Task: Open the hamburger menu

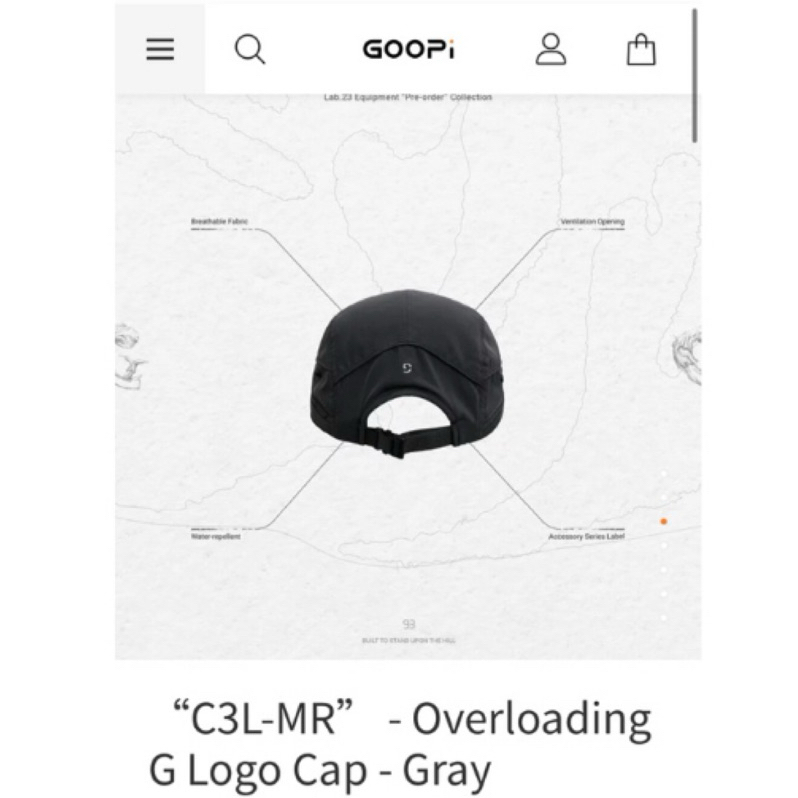Action: click(160, 49)
